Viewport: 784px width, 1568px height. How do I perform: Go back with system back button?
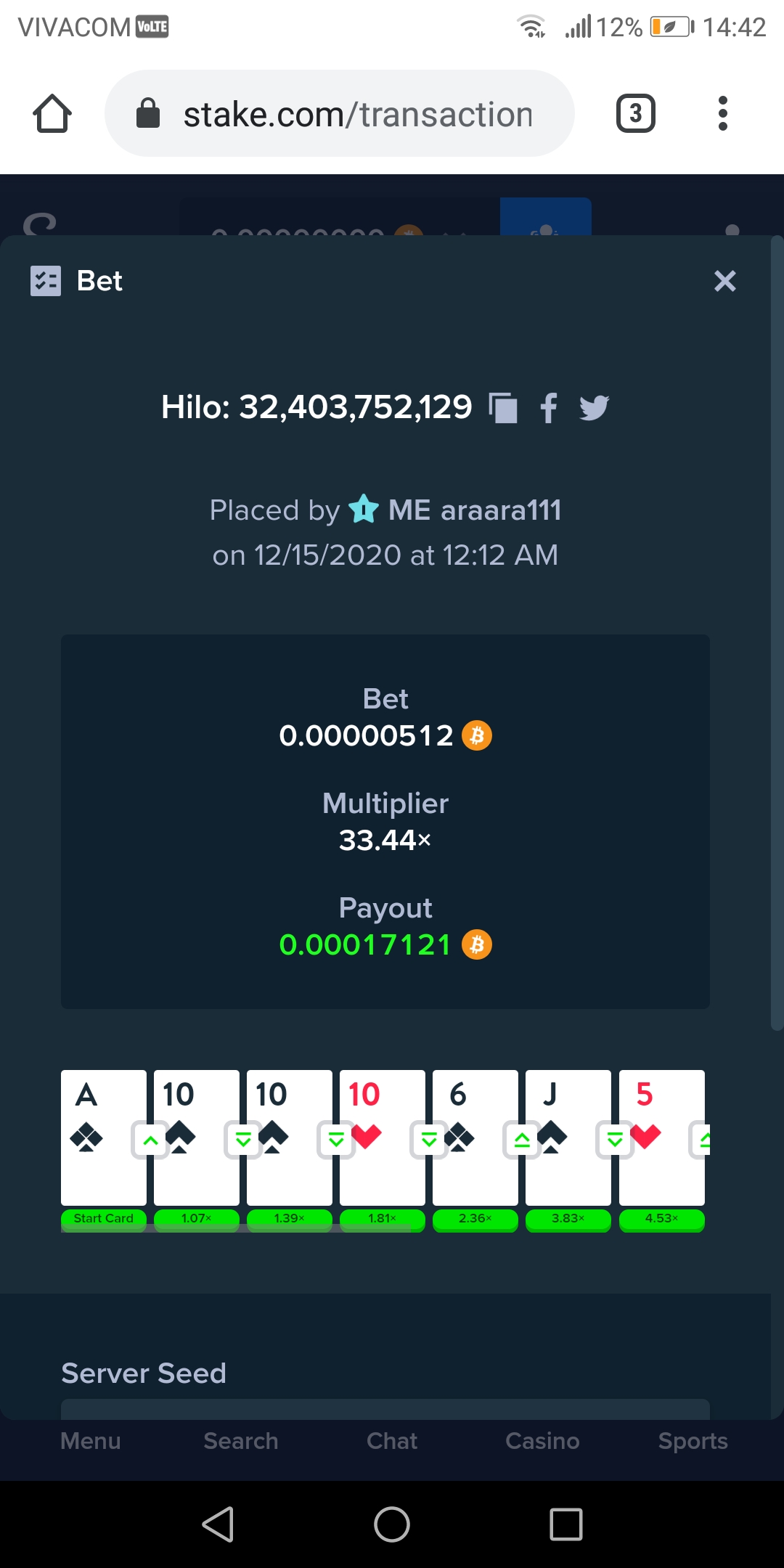pos(218,1524)
